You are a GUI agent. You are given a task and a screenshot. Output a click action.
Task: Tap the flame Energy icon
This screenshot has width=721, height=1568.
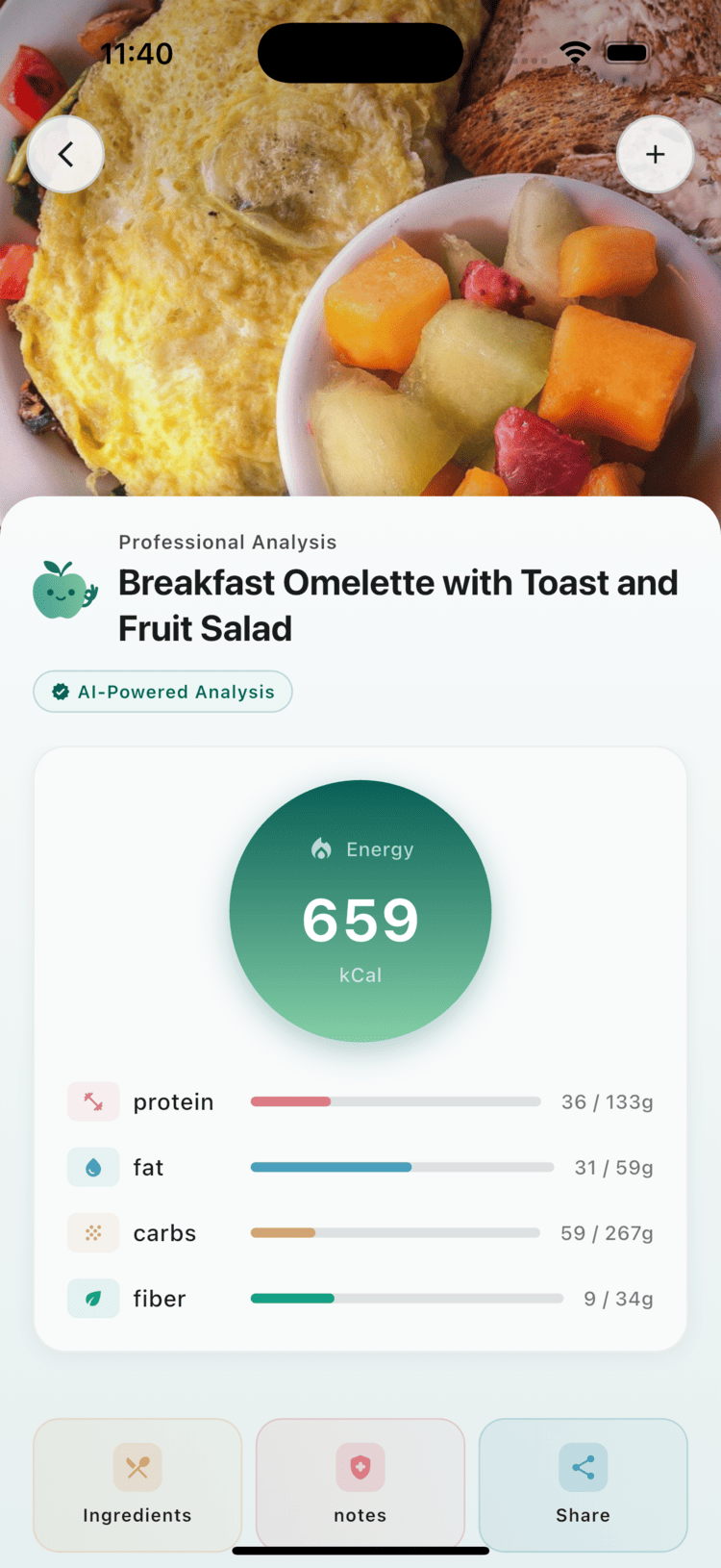click(x=320, y=848)
